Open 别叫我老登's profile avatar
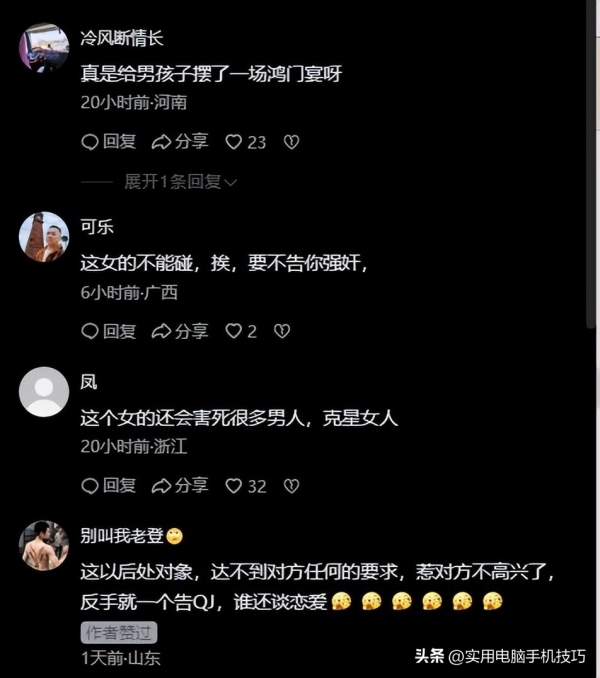The image size is (600, 678). click(x=44, y=546)
